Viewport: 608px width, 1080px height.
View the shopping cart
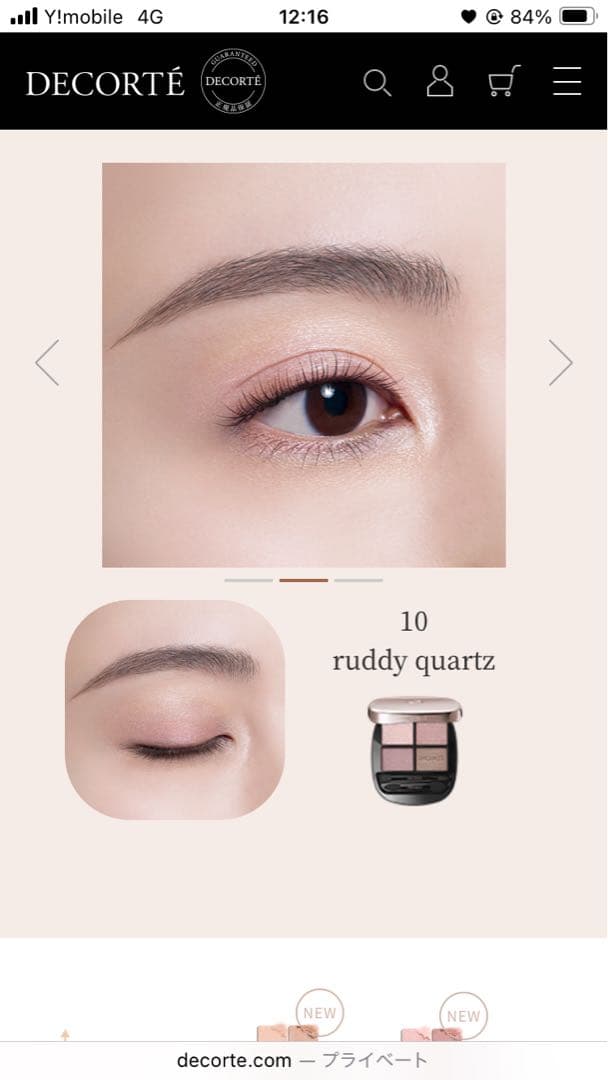click(x=504, y=81)
